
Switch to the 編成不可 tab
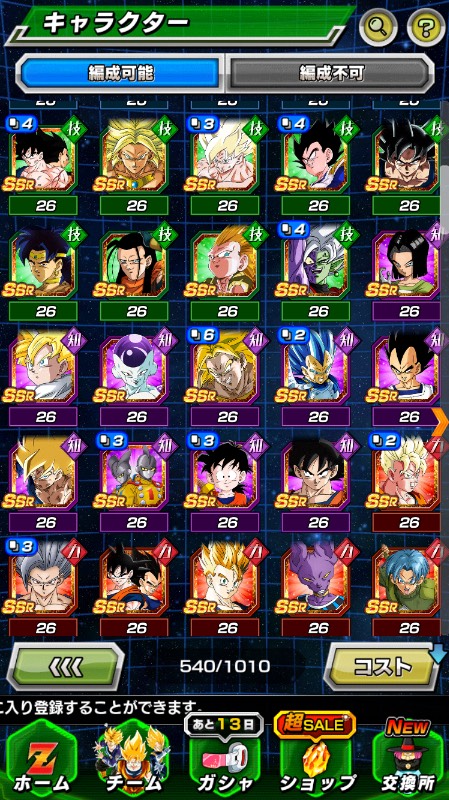[331, 73]
